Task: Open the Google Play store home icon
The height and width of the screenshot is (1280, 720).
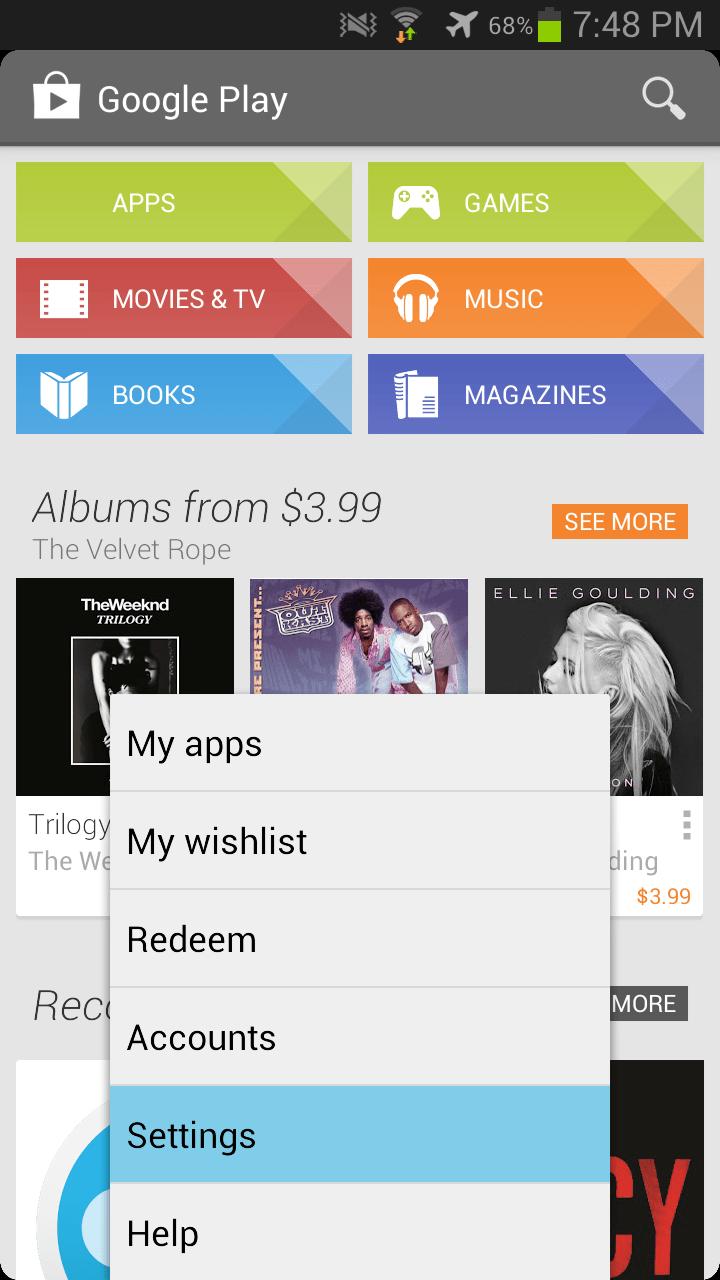Action: (x=57, y=97)
